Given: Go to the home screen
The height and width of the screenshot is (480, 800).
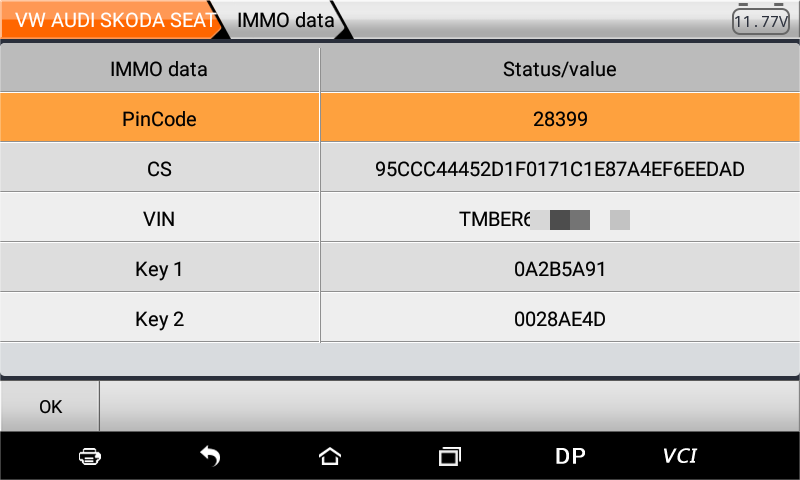Looking at the screenshot, I should [x=329, y=456].
